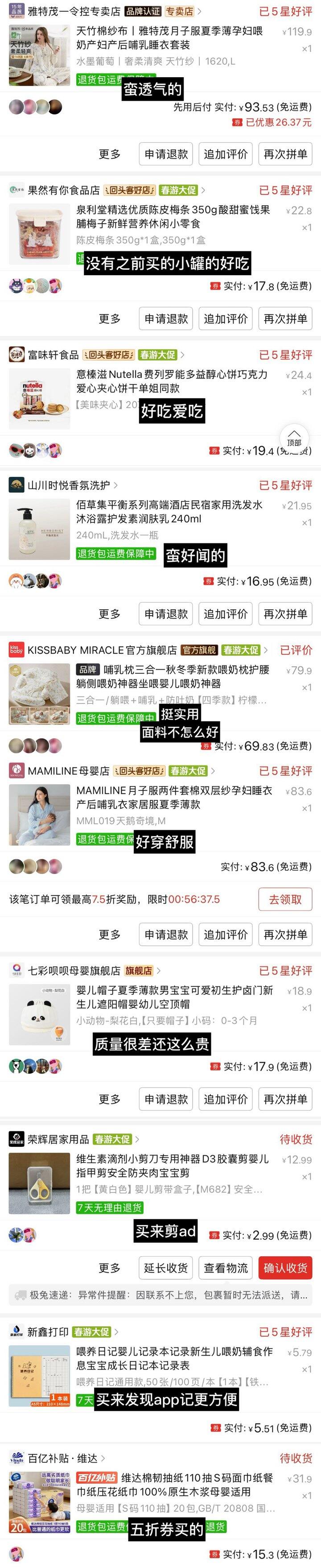Buy the 雅特茂 pajamas again
The height and width of the screenshot is (1568, 321).
pyautogui.click(x=285, y=154)
